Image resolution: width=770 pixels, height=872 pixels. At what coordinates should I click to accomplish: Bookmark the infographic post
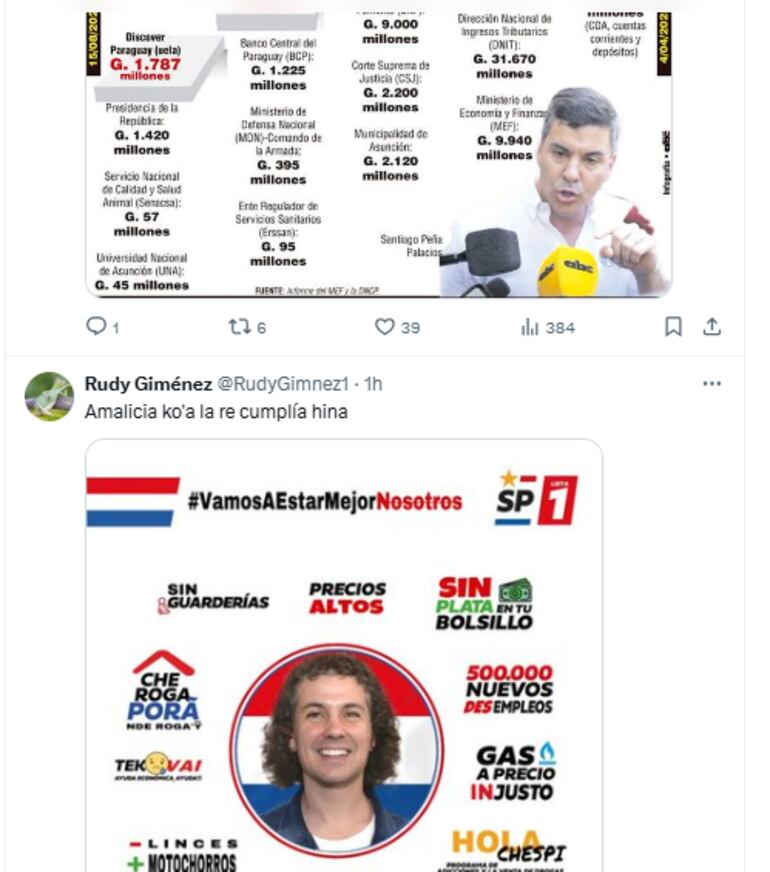click(x=674, y=327)
